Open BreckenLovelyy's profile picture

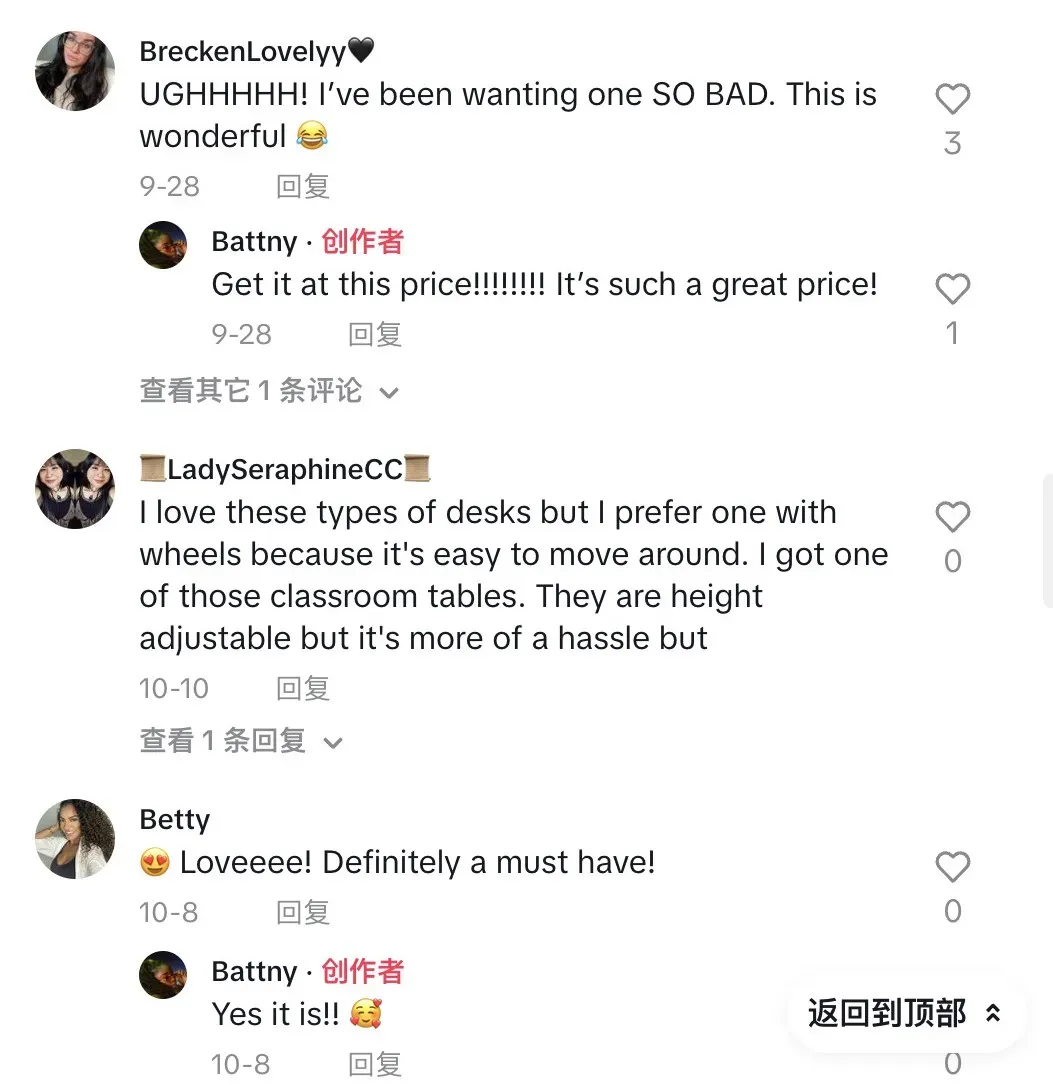click(75, 70)
